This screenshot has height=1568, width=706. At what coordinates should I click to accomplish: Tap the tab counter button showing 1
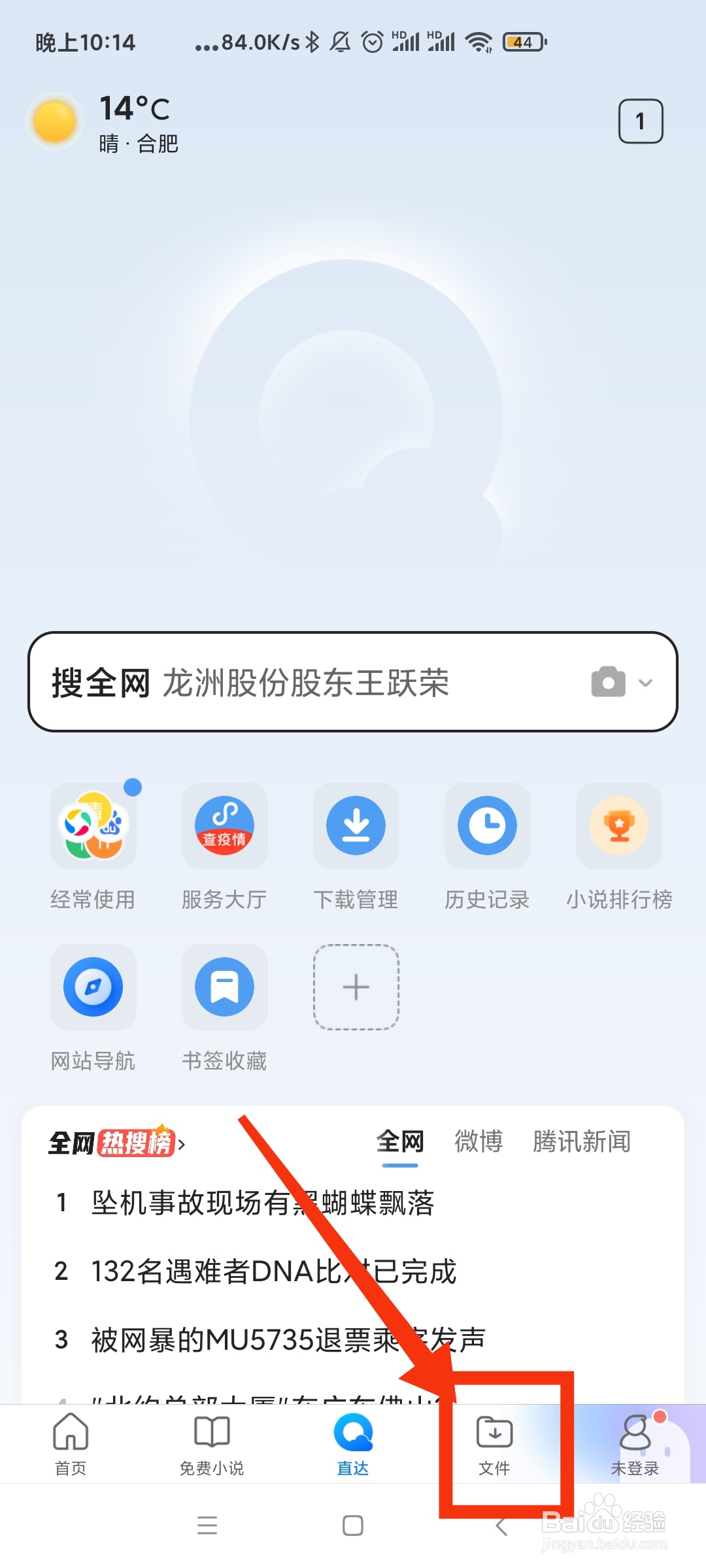(640, 120)
